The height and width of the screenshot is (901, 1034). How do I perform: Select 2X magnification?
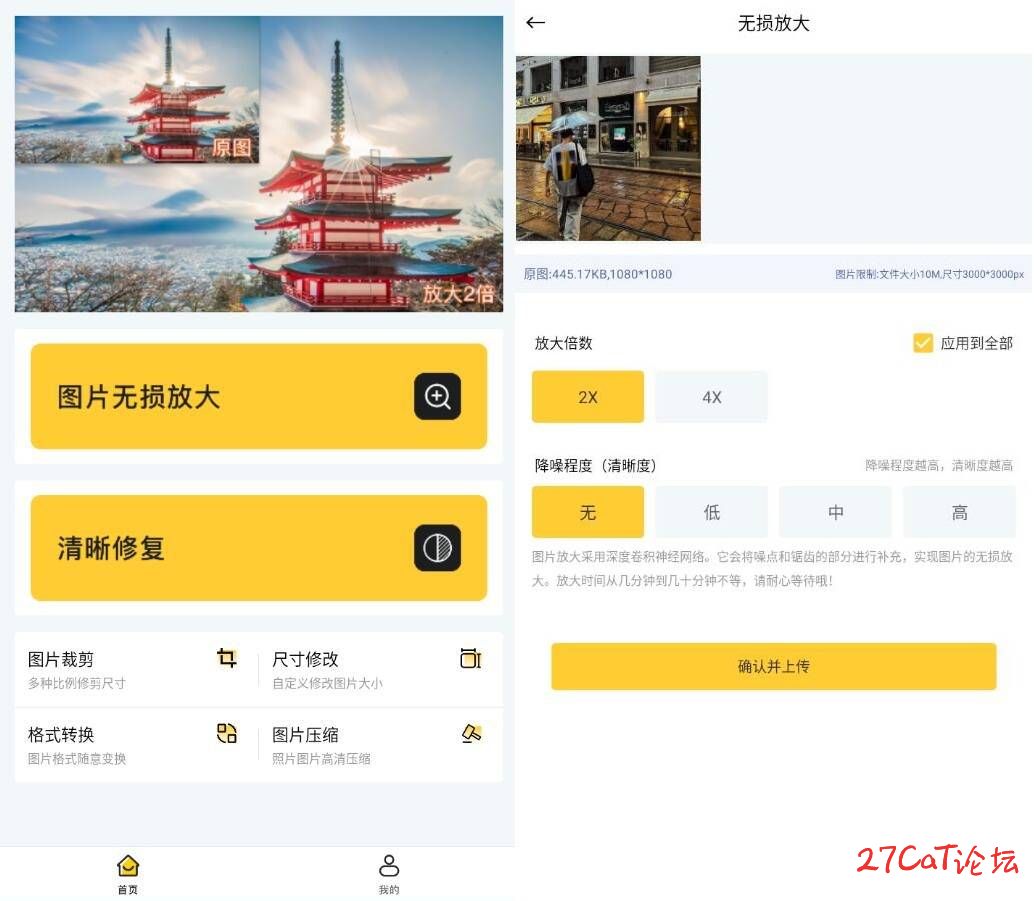point(588,397)
